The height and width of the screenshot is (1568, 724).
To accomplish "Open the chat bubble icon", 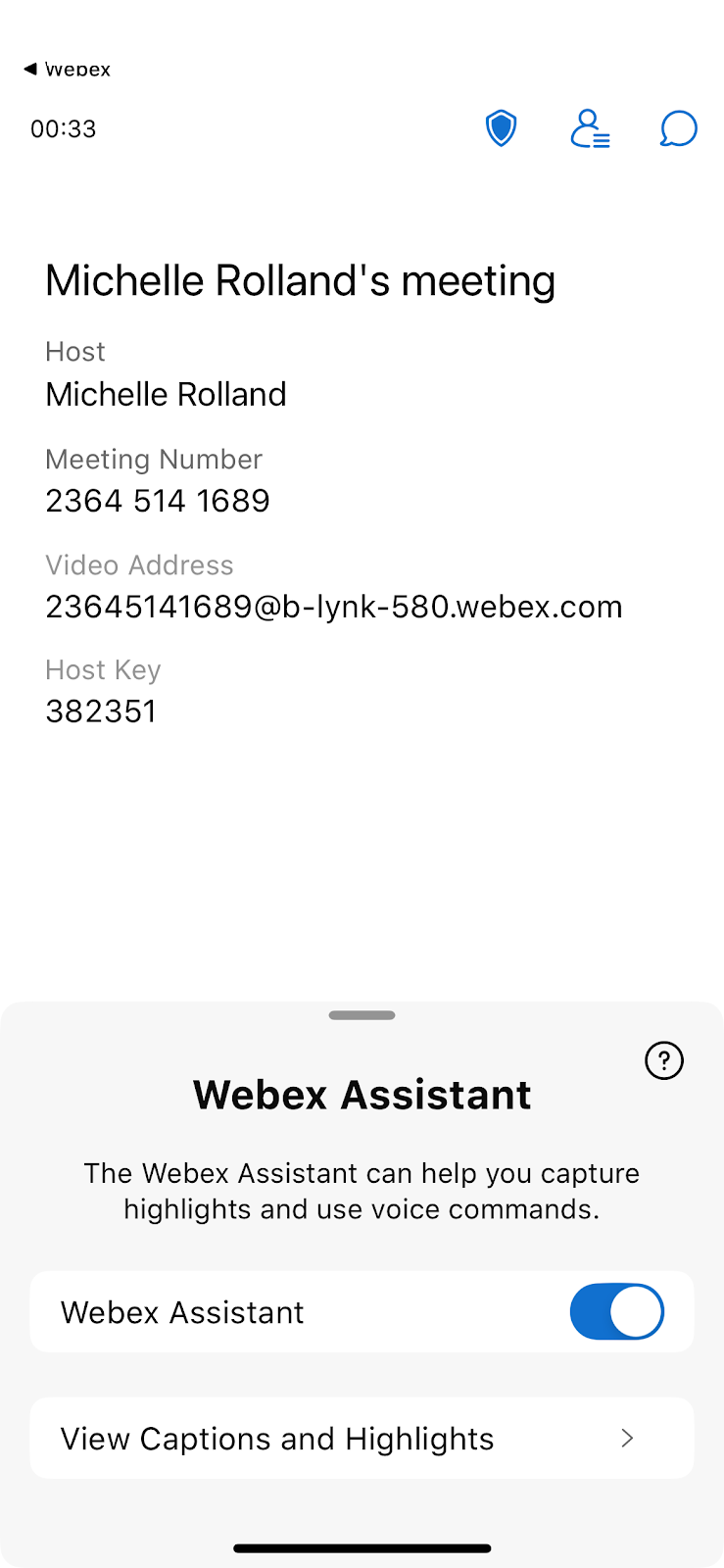I will point(678,128).
